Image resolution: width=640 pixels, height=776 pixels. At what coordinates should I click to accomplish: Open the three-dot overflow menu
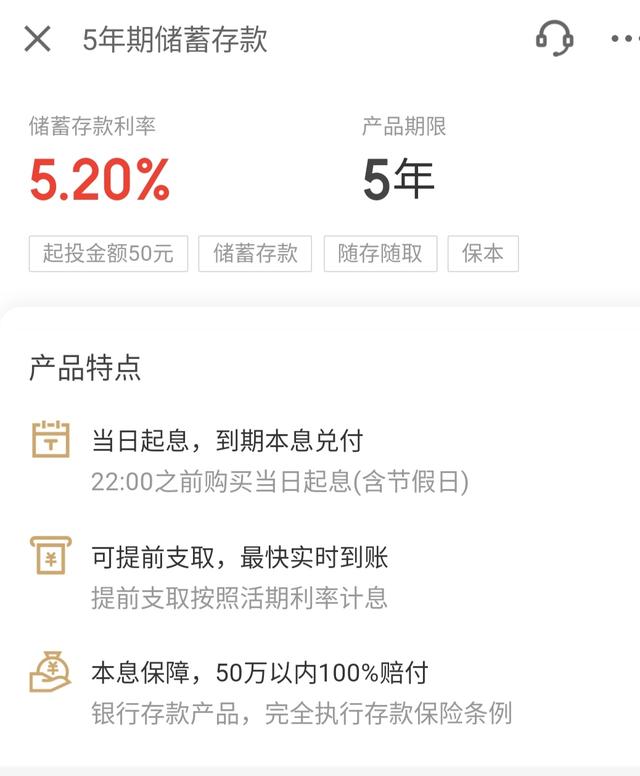pyautogui.click(x=624, y=40)
